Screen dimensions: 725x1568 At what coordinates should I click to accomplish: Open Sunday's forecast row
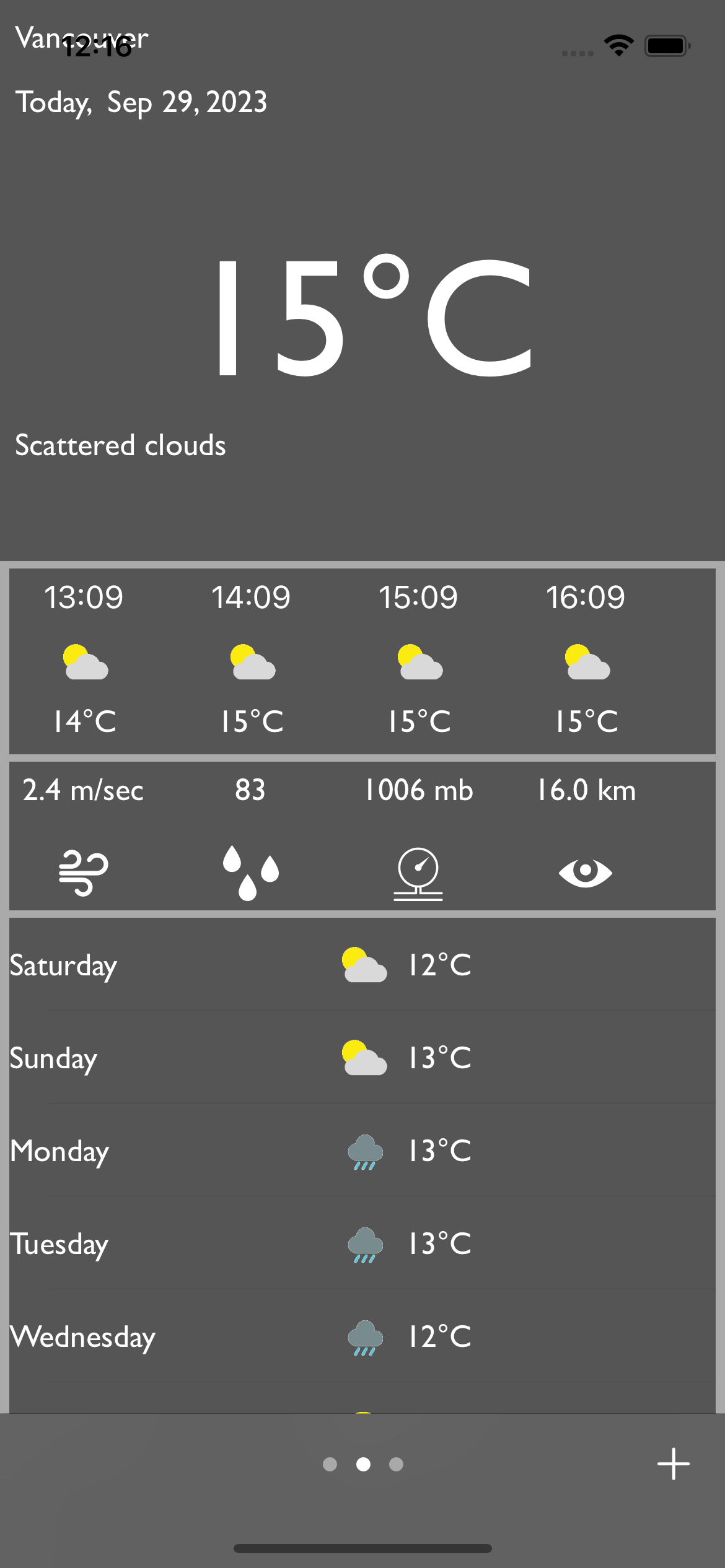click(362, 1058)
